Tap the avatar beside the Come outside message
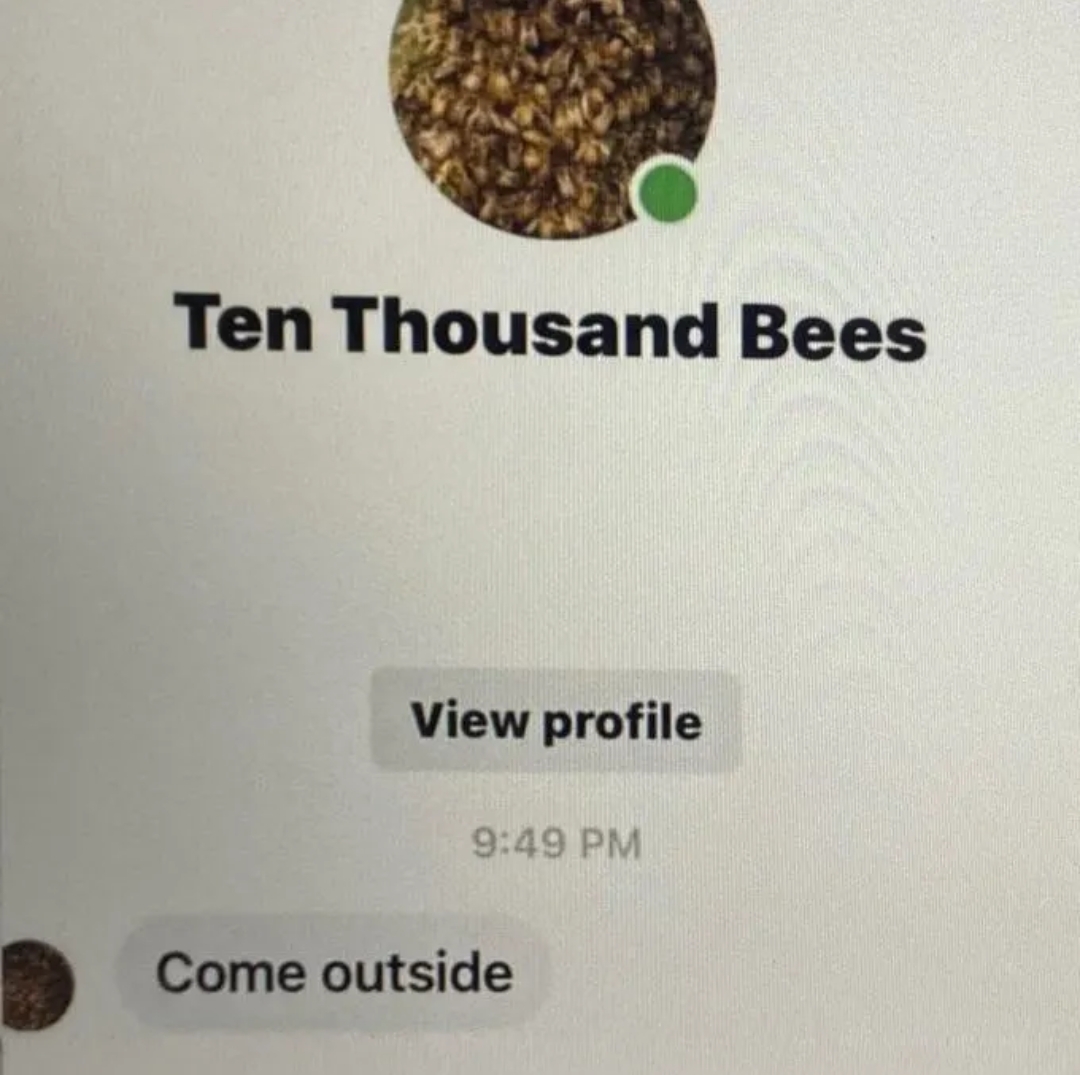The width and height of the screenshot is (1080, 1075). click(36, 984)
